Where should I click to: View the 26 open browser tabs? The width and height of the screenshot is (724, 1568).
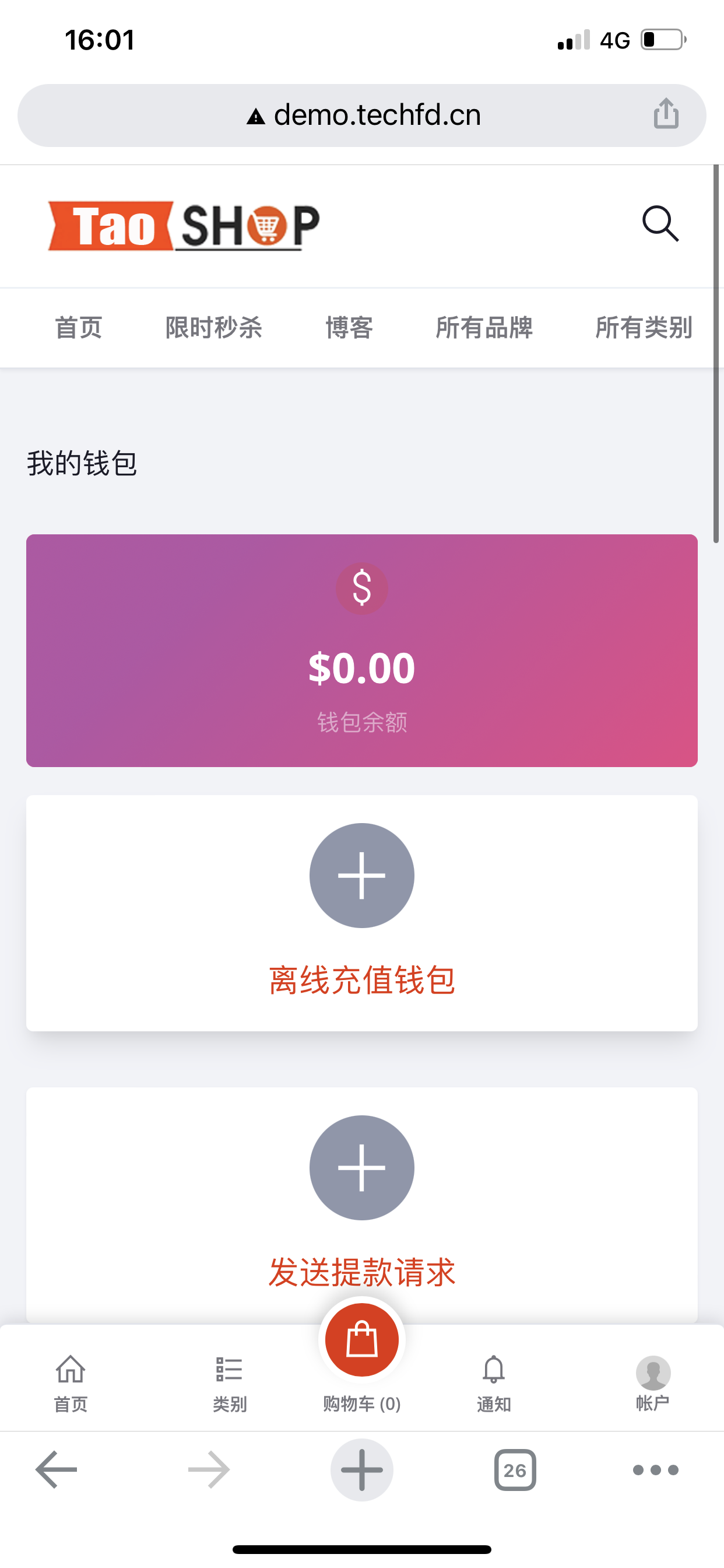[x=515, y=1469]
